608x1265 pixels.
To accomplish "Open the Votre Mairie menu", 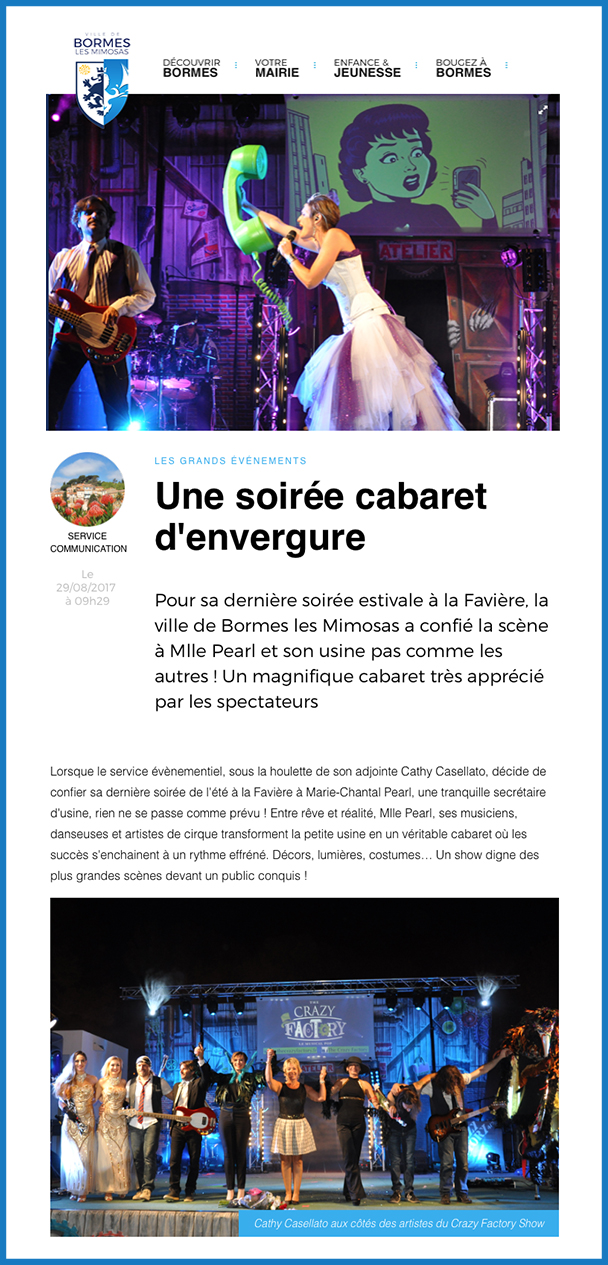I will click(277, 68).
